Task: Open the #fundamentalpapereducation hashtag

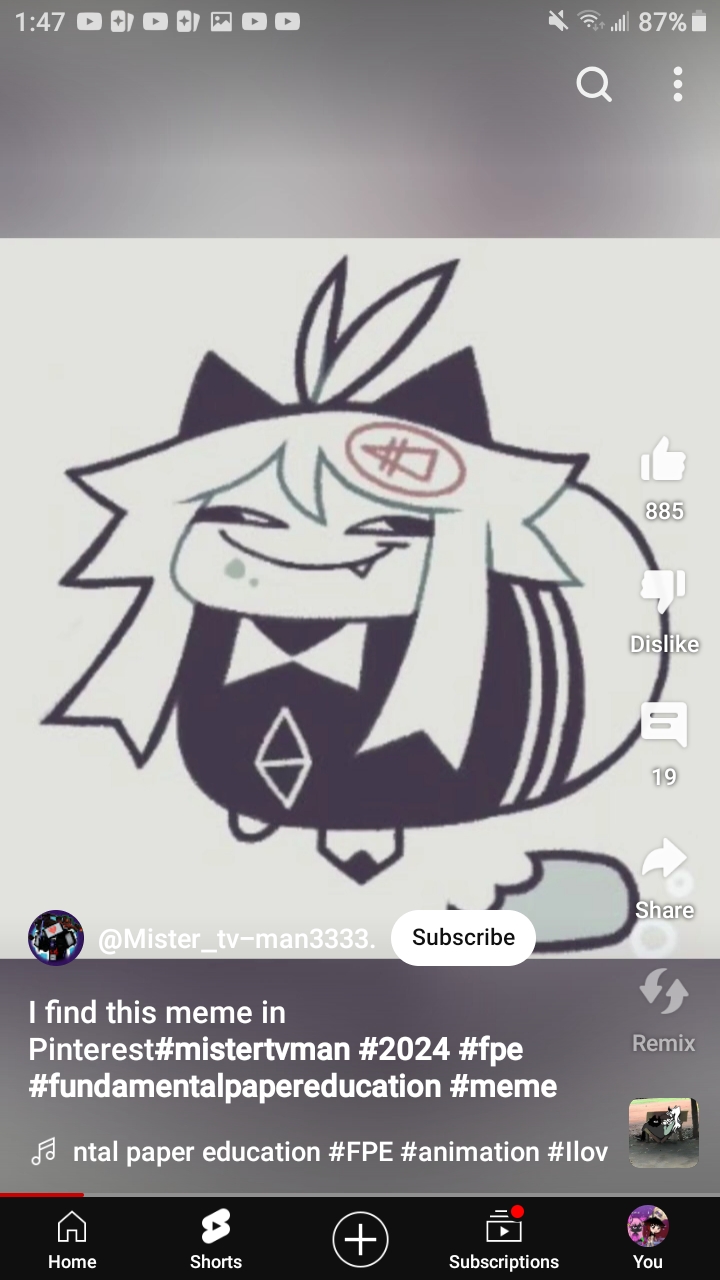Action: 235,1086
